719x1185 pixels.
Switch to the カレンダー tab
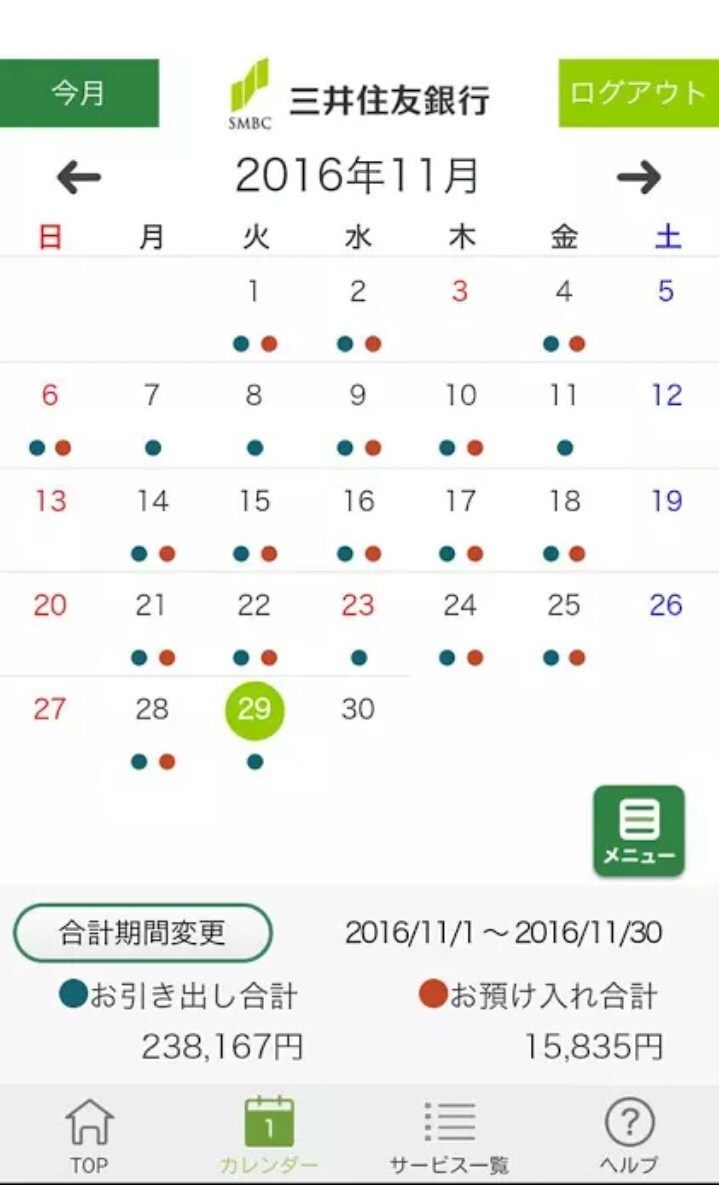pyautogui.click(x=269, y=1135)
